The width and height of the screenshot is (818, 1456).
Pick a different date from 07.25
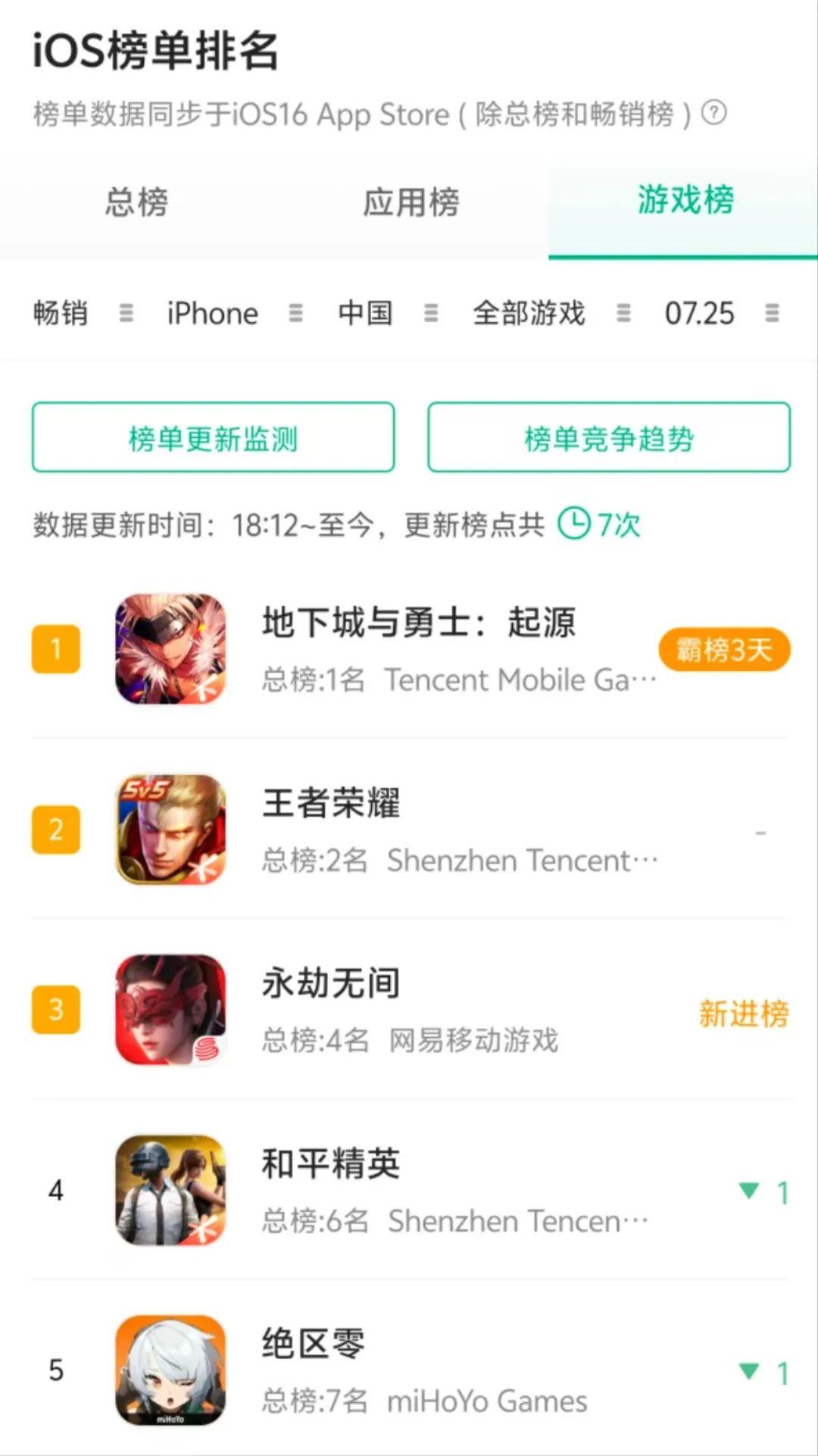721,313
